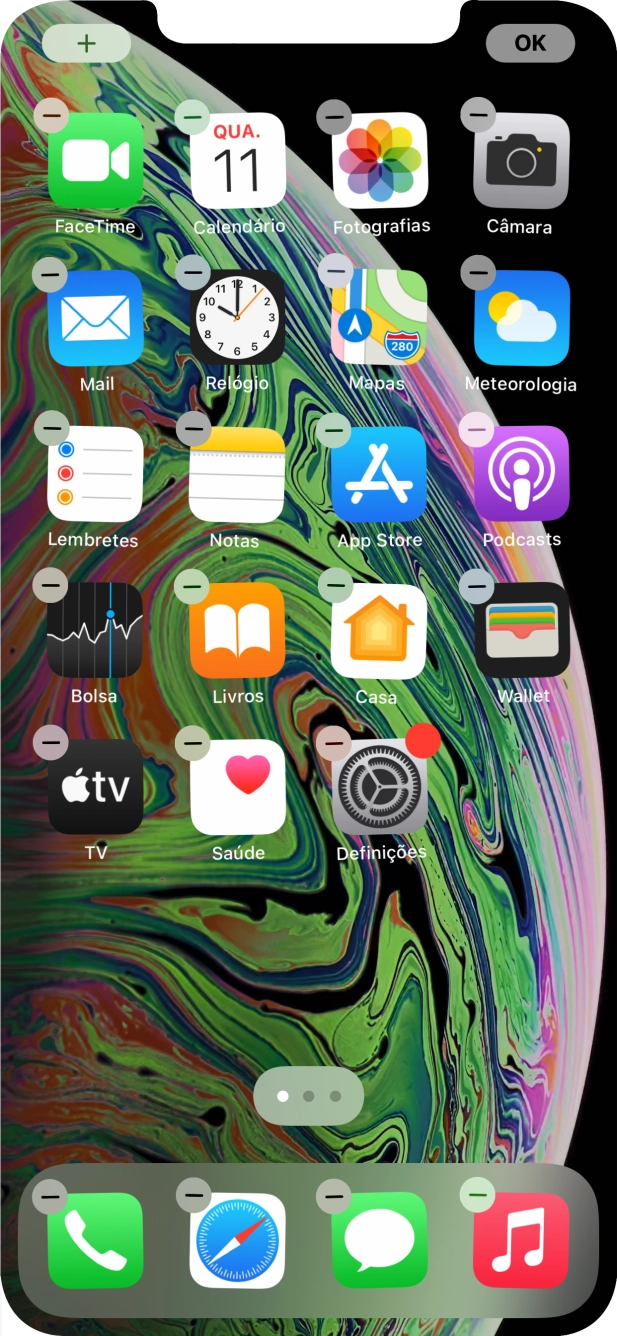The height and width of the screenshot is (1336, 617).
Task: Open the Bolsa stocks app
Action: tap(96, 631)
